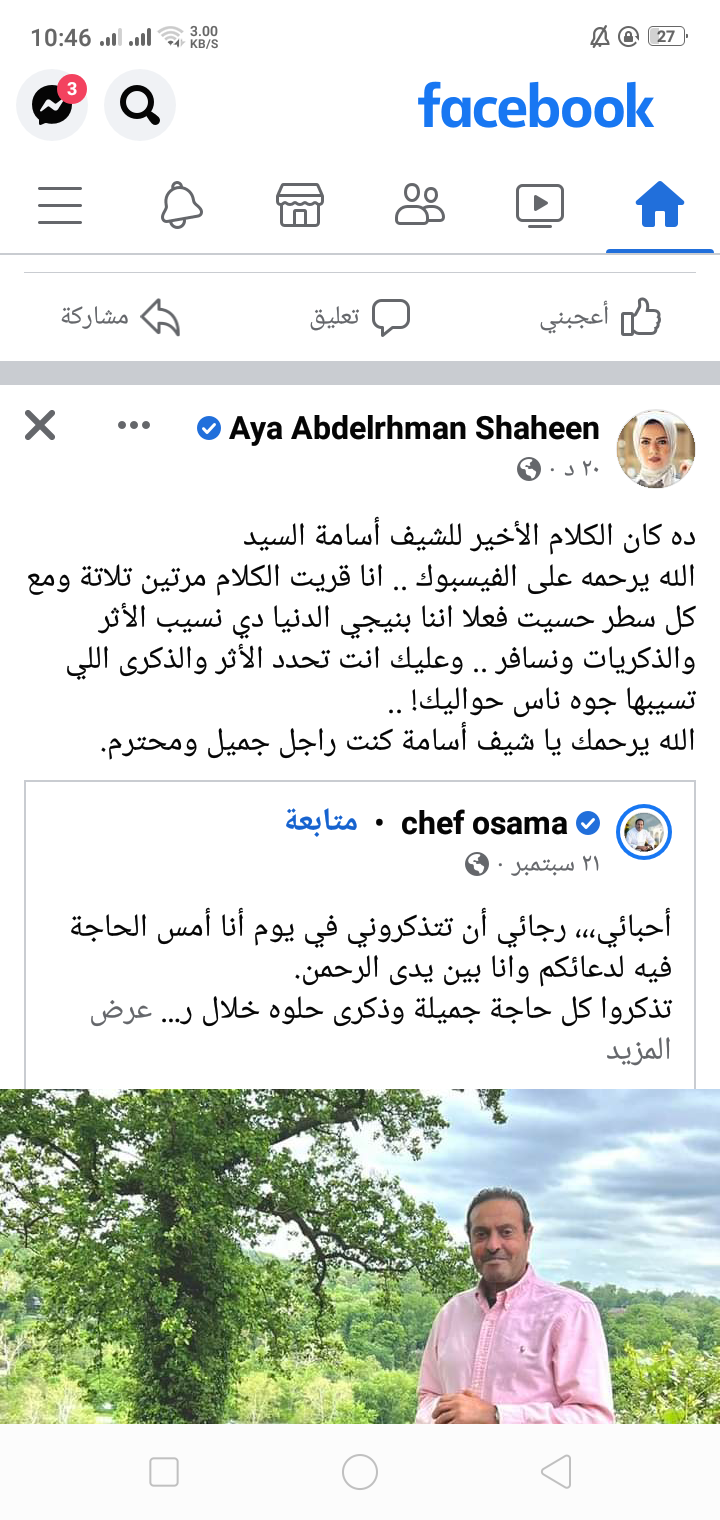The image size is (720, 1520).
Task: Open the notifications bell tab
Action: pos(181,206)
